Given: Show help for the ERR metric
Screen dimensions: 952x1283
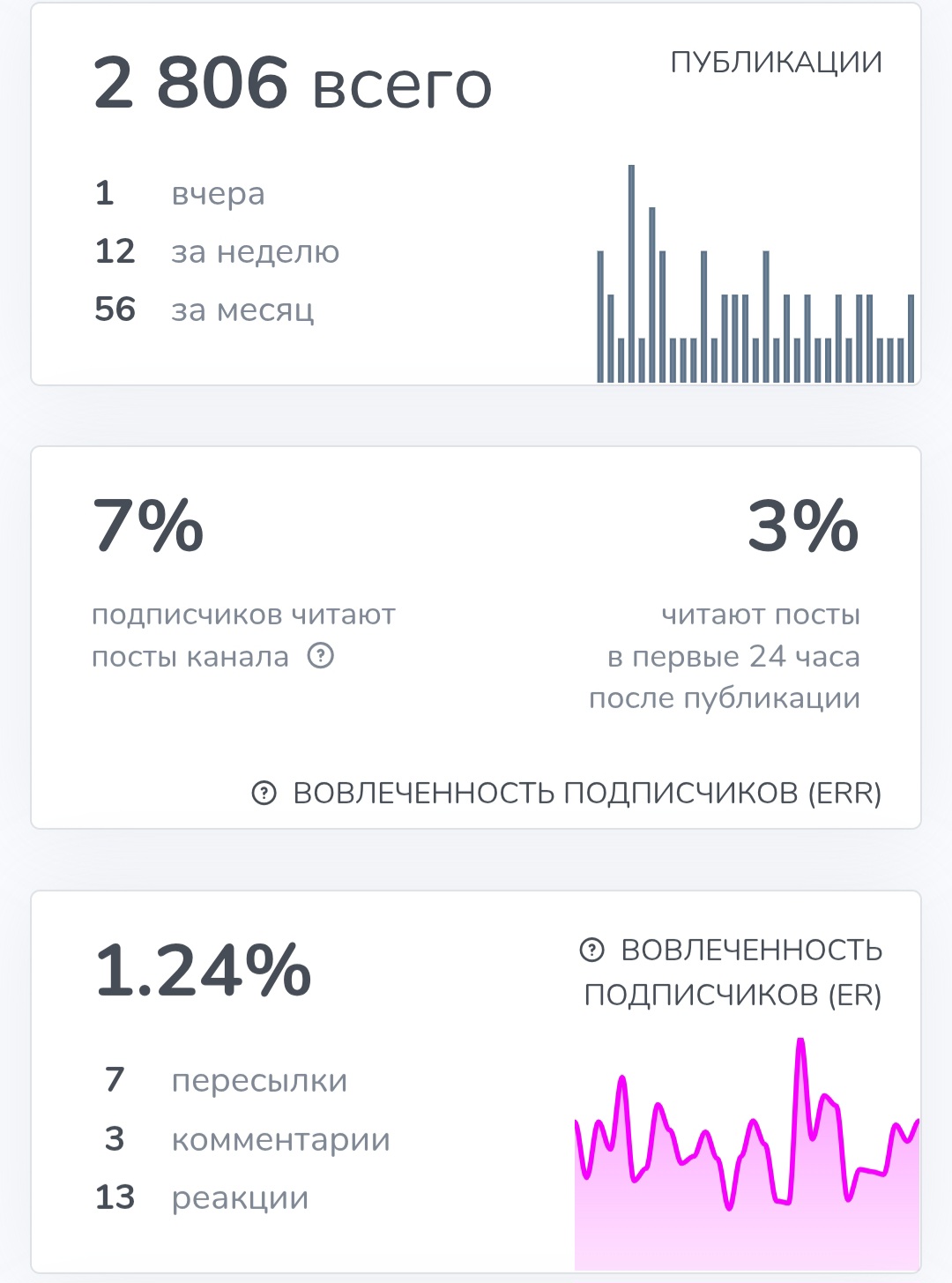Looking at the screenshot, I should click(264, 793).
